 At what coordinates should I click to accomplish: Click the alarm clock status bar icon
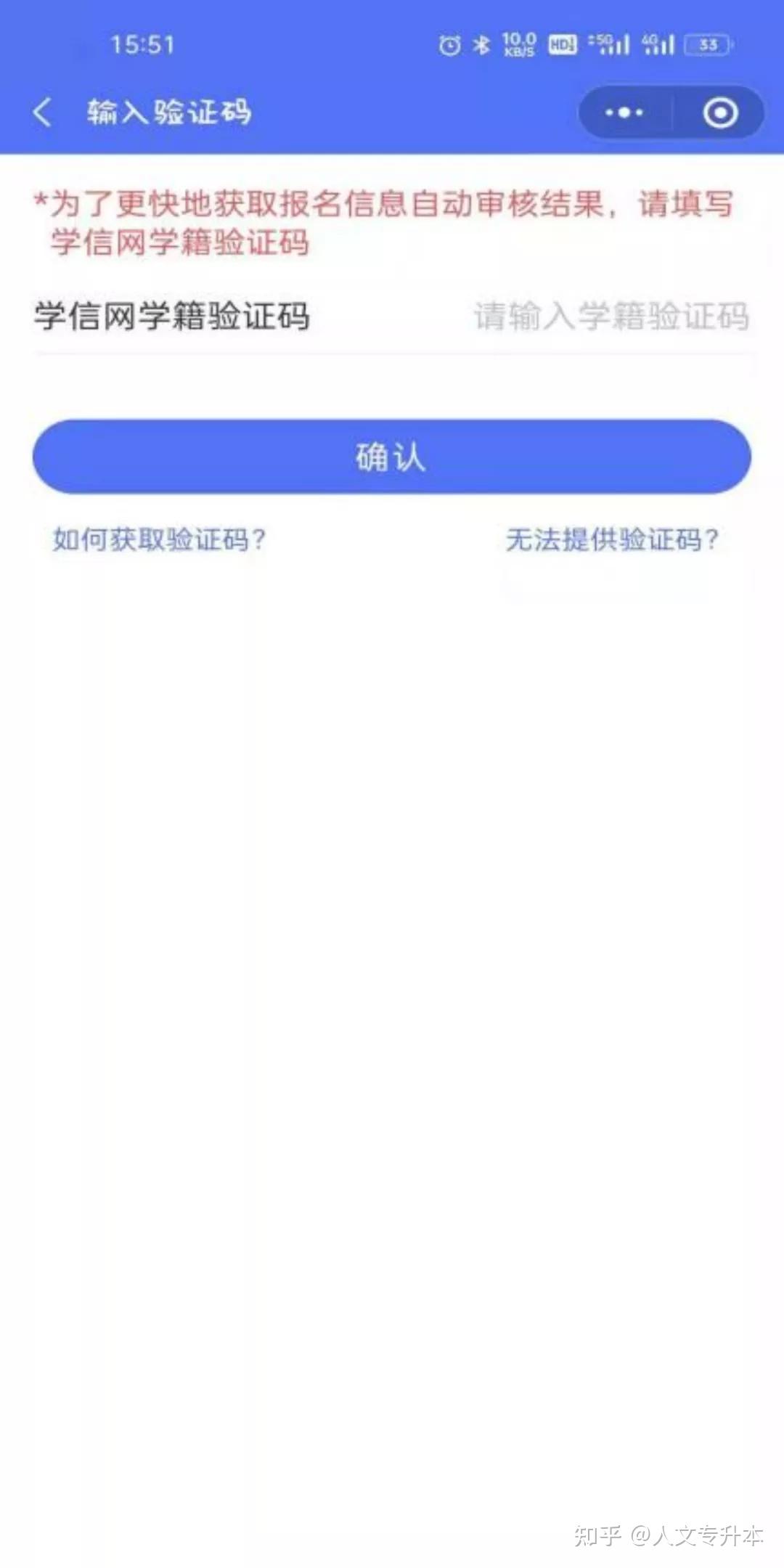pos(450,45)
